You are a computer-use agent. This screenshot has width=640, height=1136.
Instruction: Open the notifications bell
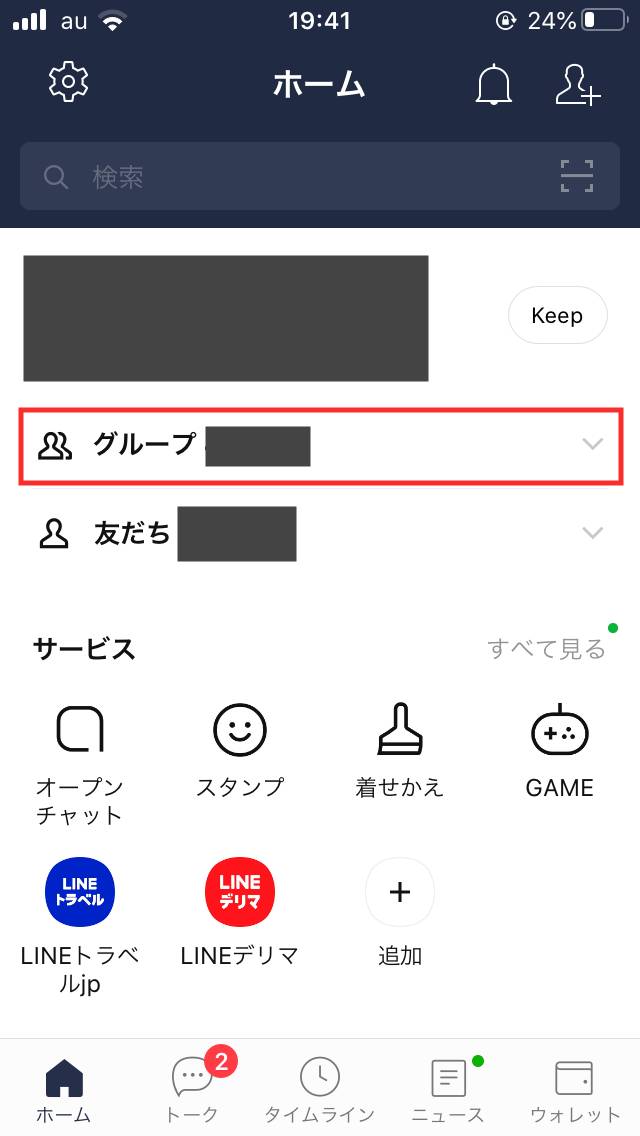(x=494, y=84)
